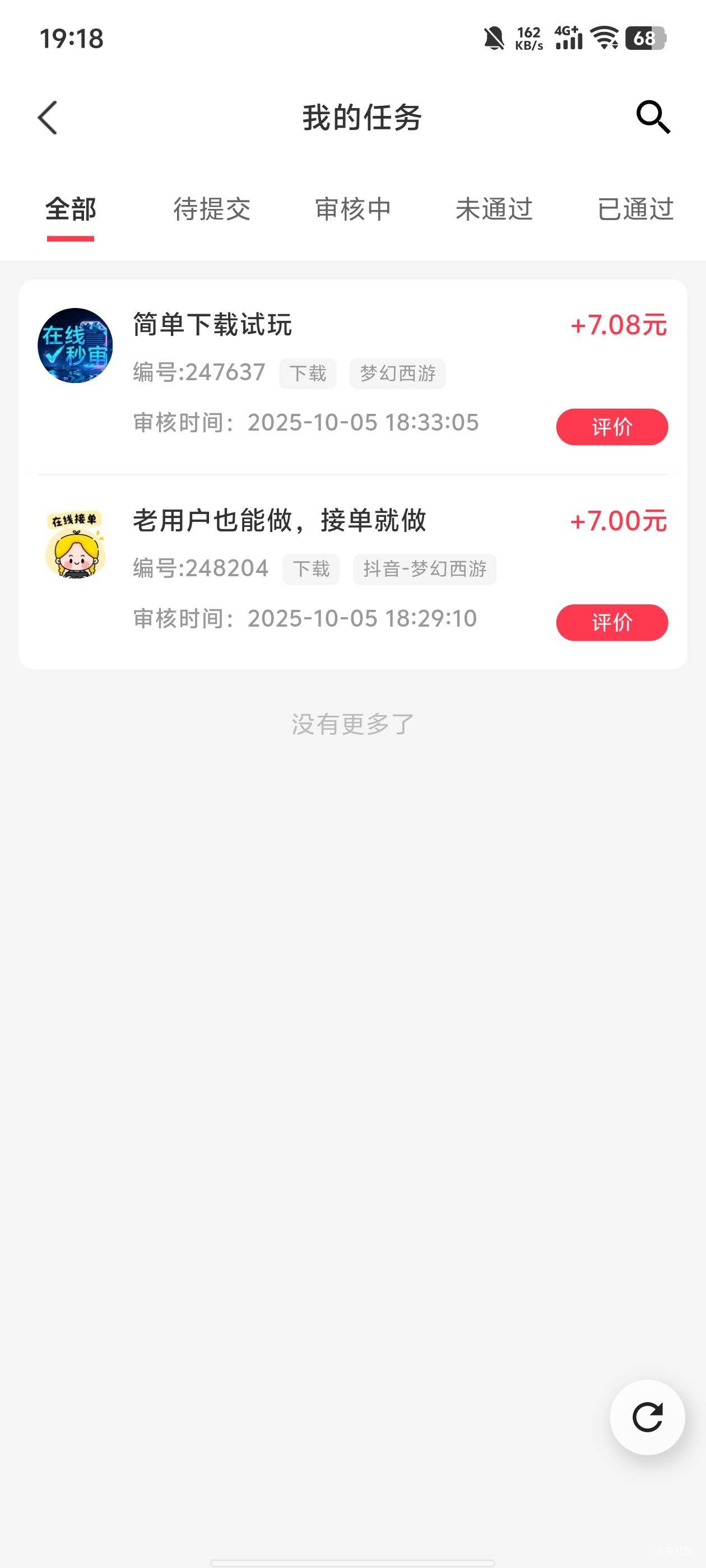The image size is (706, 1568).
Task: Switch to the 审核中 tab
Action: pyautogui.click(x=352, y=209)
